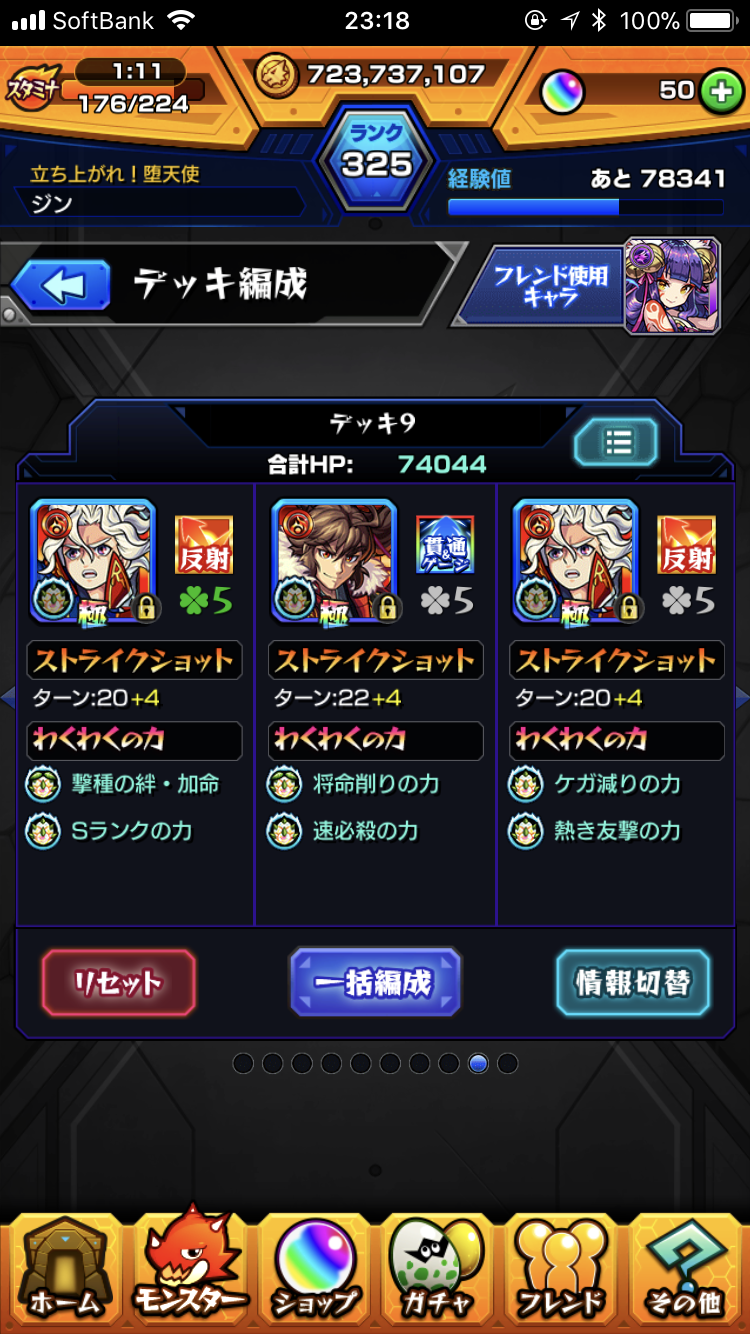Jump to last deck page dot
The image size is (750, 1334).
(x=508, y=1063)
